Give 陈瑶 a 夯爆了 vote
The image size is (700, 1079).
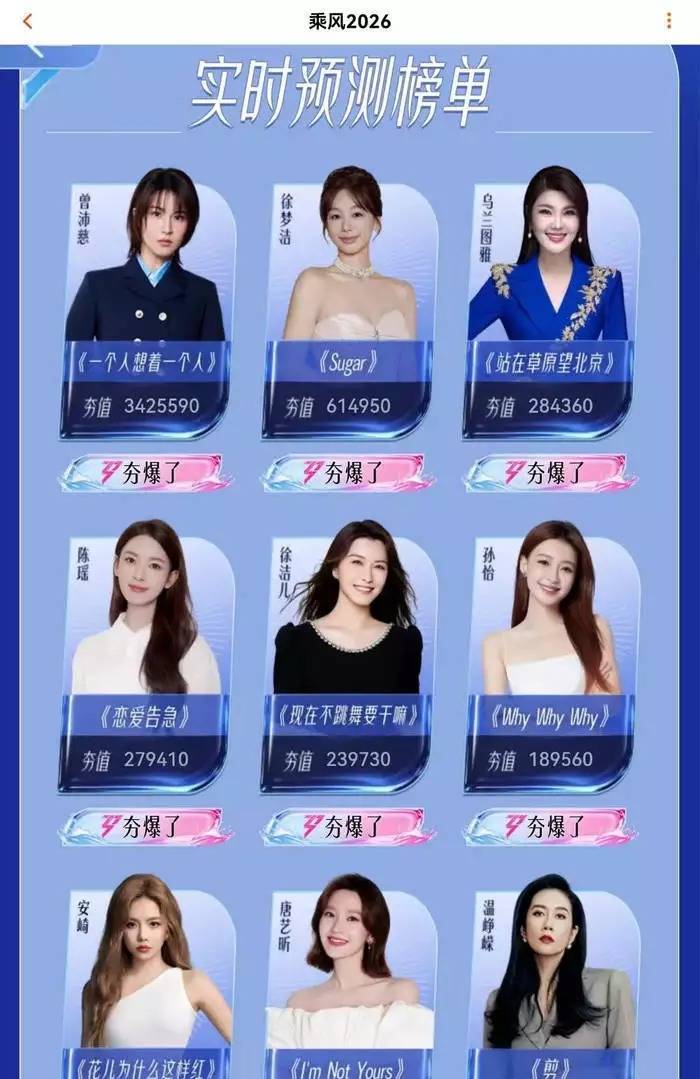click(x=146, y=827)
